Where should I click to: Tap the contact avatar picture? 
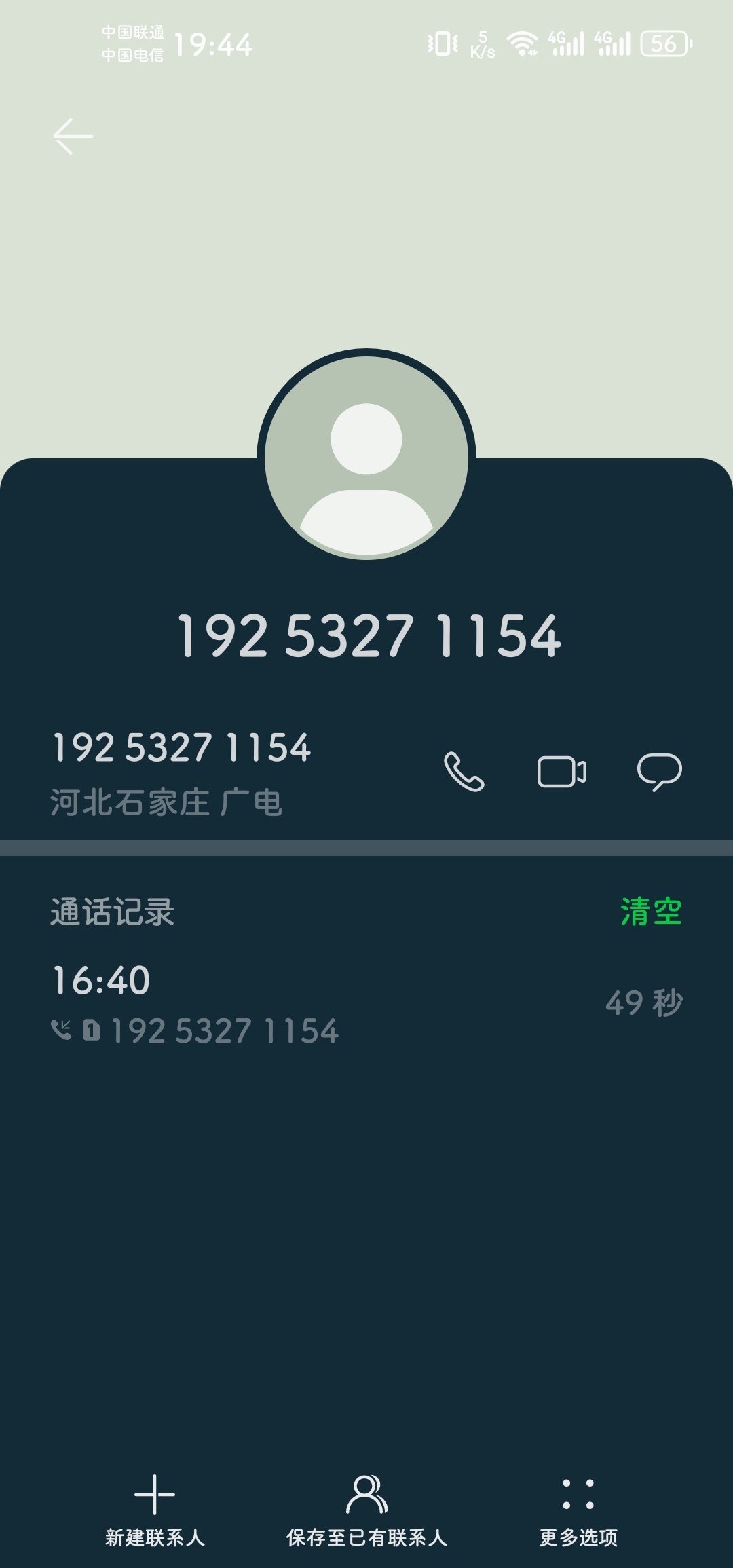[366, 455]
